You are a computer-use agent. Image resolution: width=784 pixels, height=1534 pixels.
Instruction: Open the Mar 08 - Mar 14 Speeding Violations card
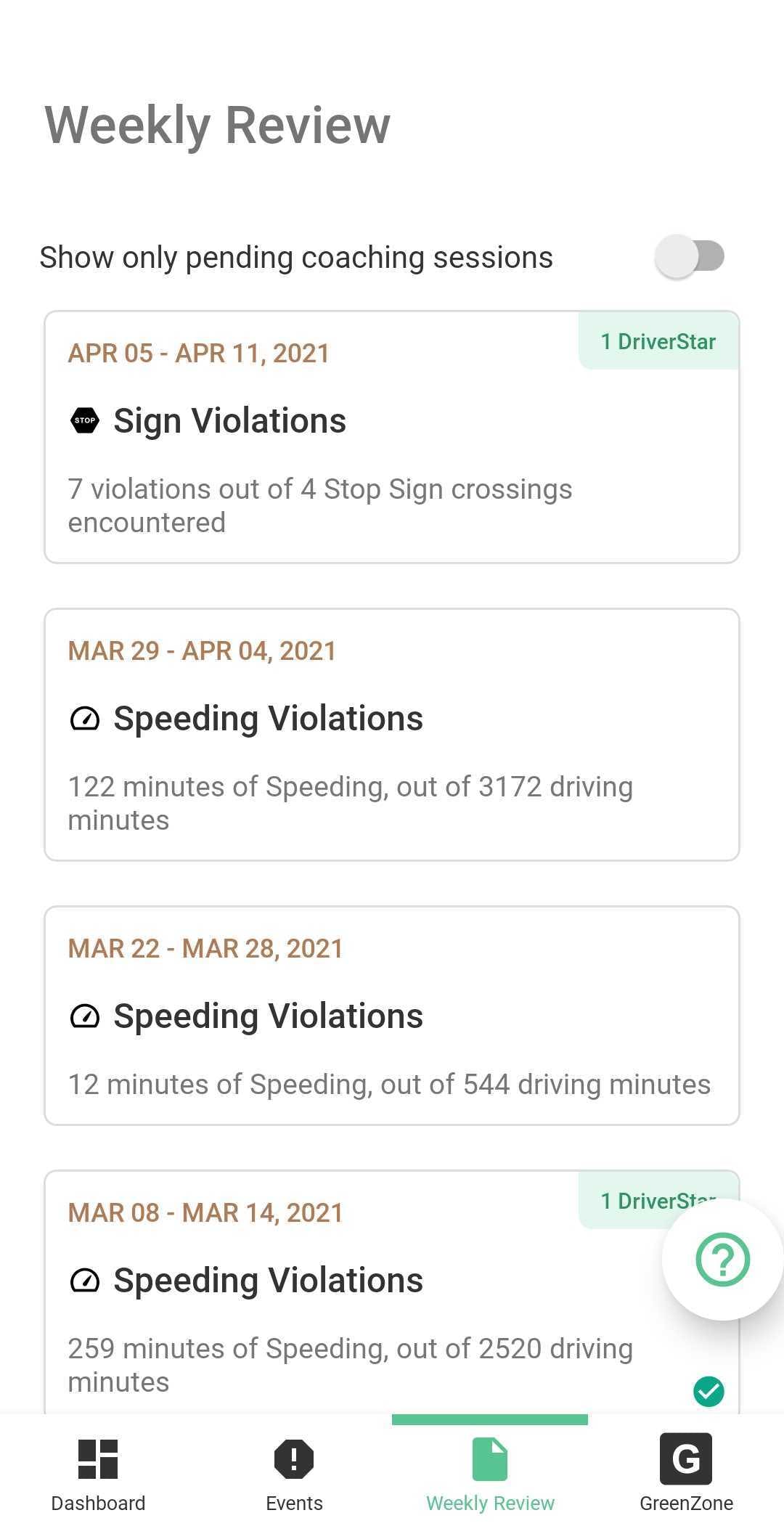348,1292
